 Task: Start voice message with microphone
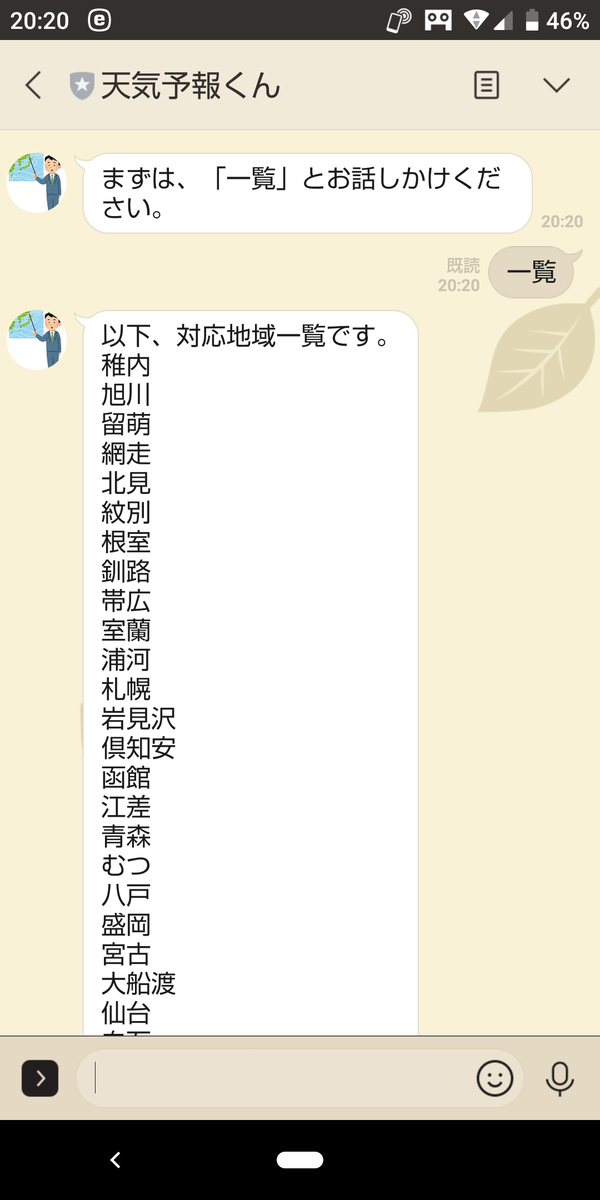(560, 1077)
